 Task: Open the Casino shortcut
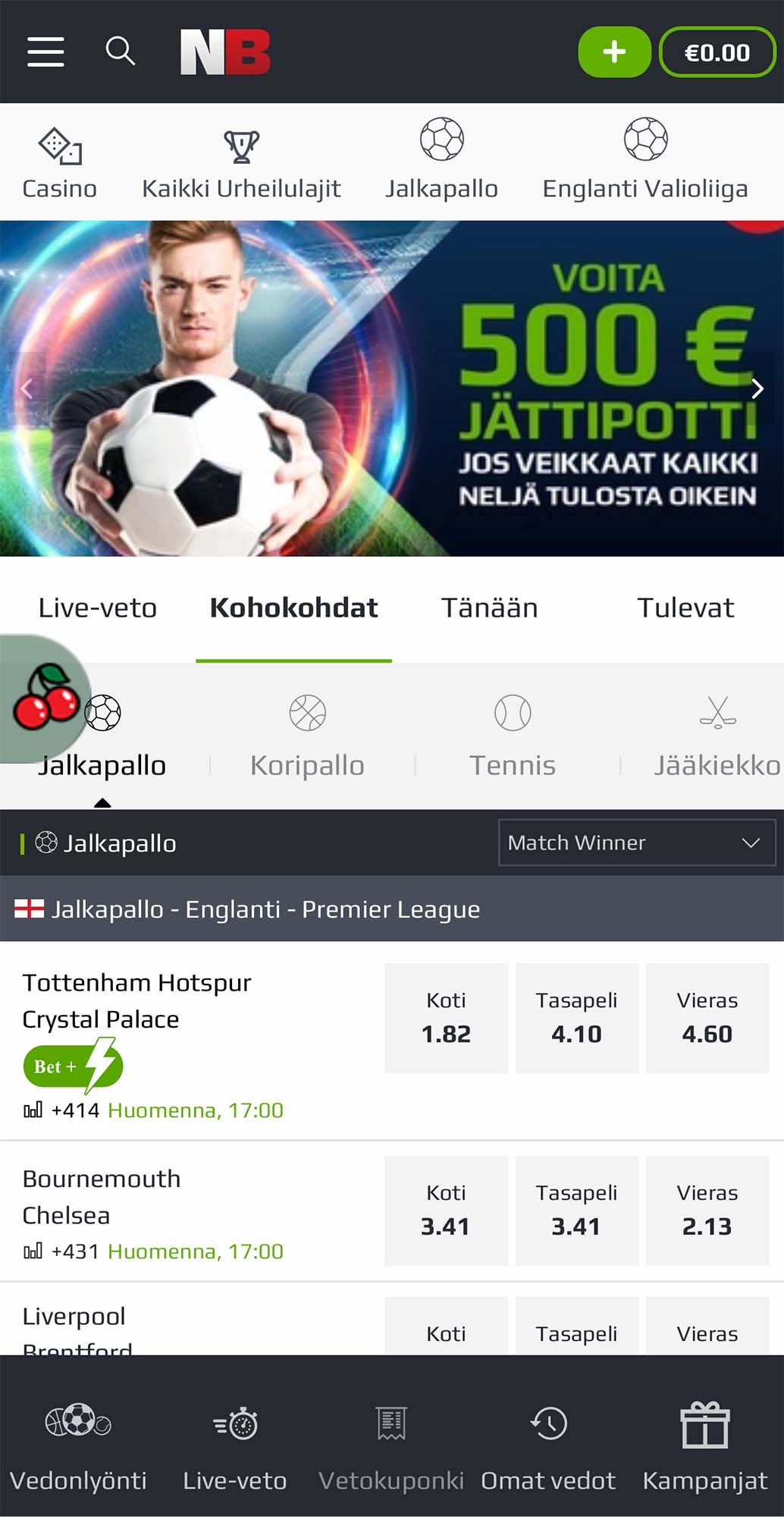tap(59, 162)
